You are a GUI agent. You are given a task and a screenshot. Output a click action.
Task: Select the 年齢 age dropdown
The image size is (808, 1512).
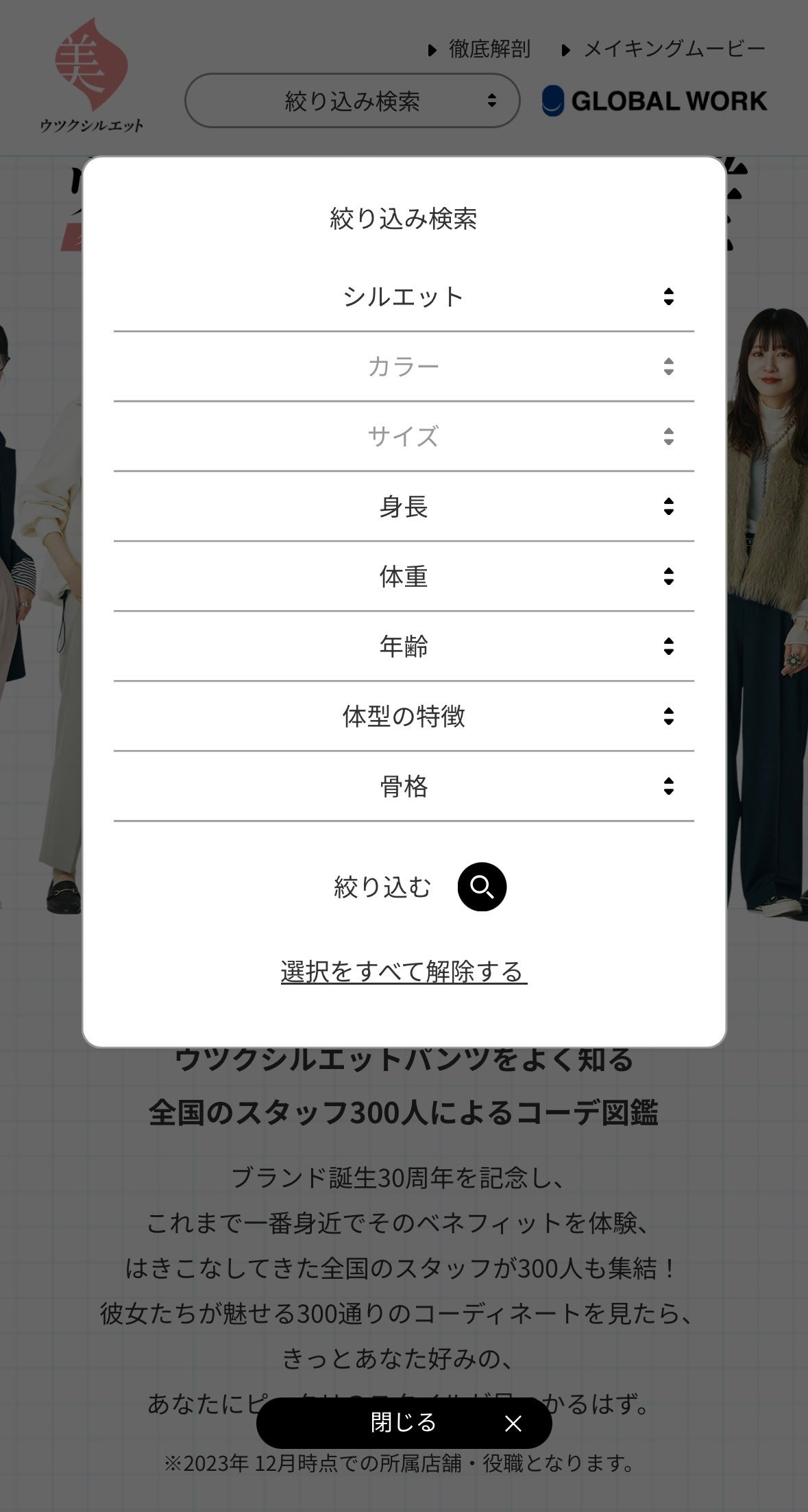coord(404,647)
